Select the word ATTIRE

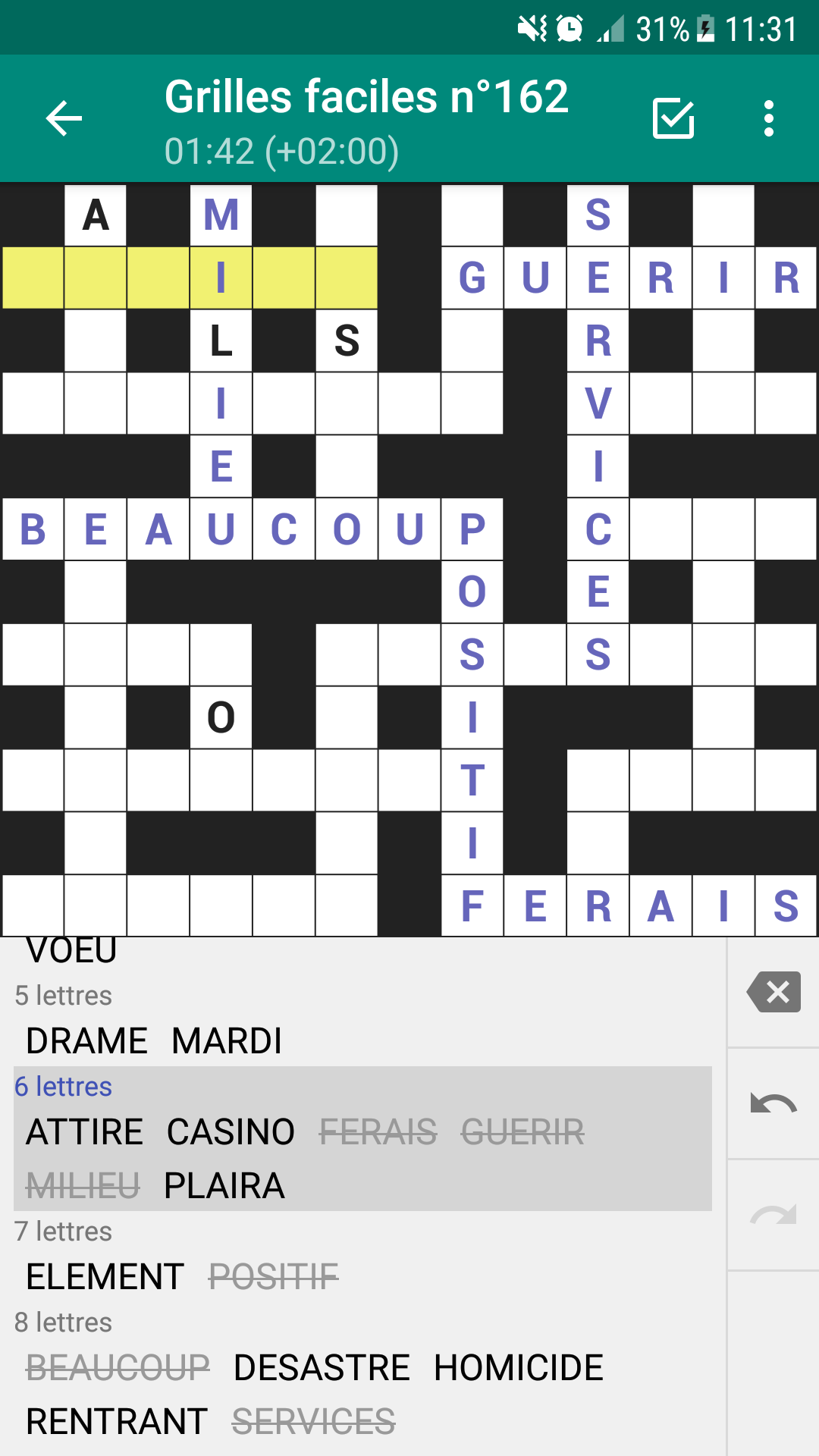85,1132
